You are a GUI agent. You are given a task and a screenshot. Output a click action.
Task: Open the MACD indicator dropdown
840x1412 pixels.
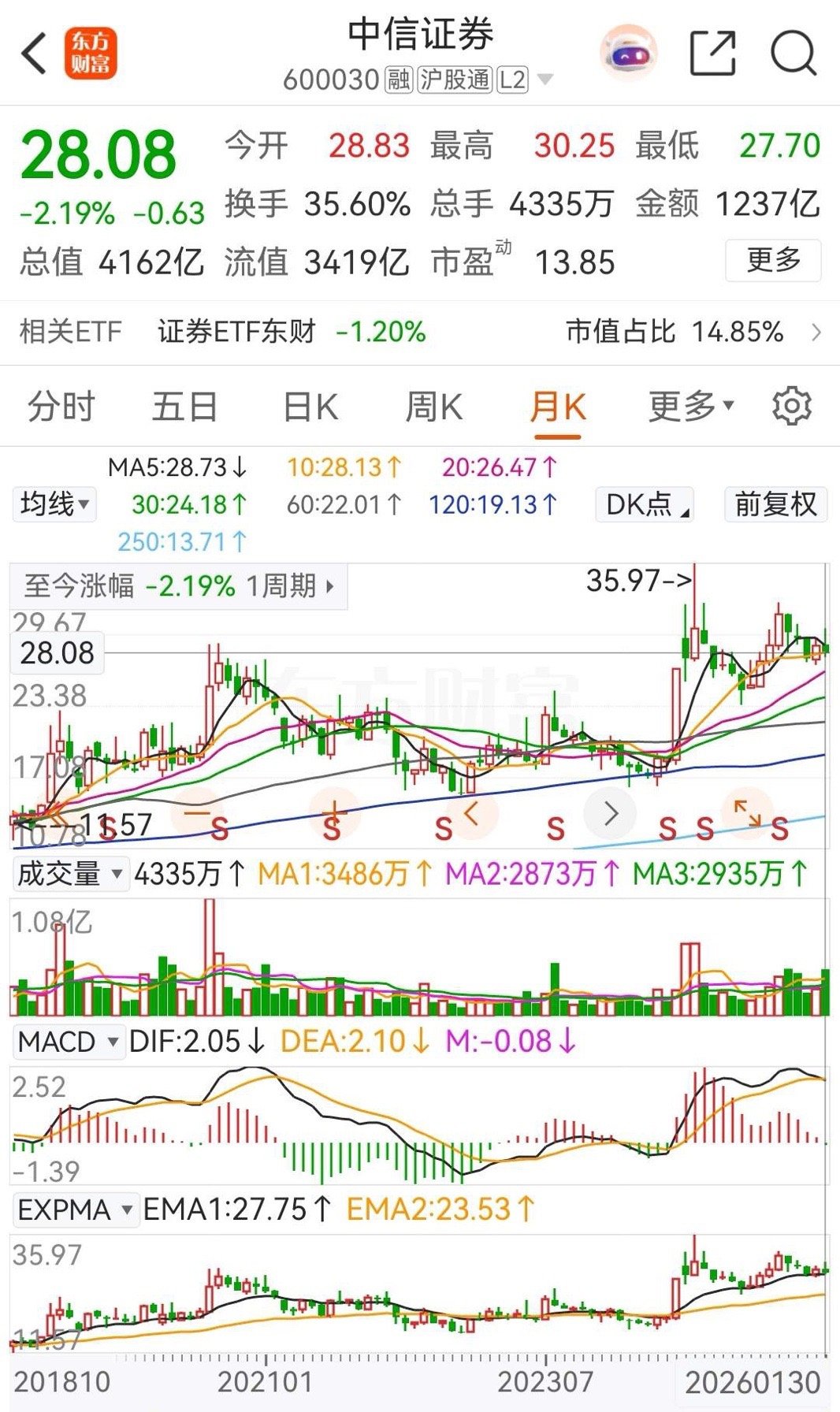pos(68,1041)
